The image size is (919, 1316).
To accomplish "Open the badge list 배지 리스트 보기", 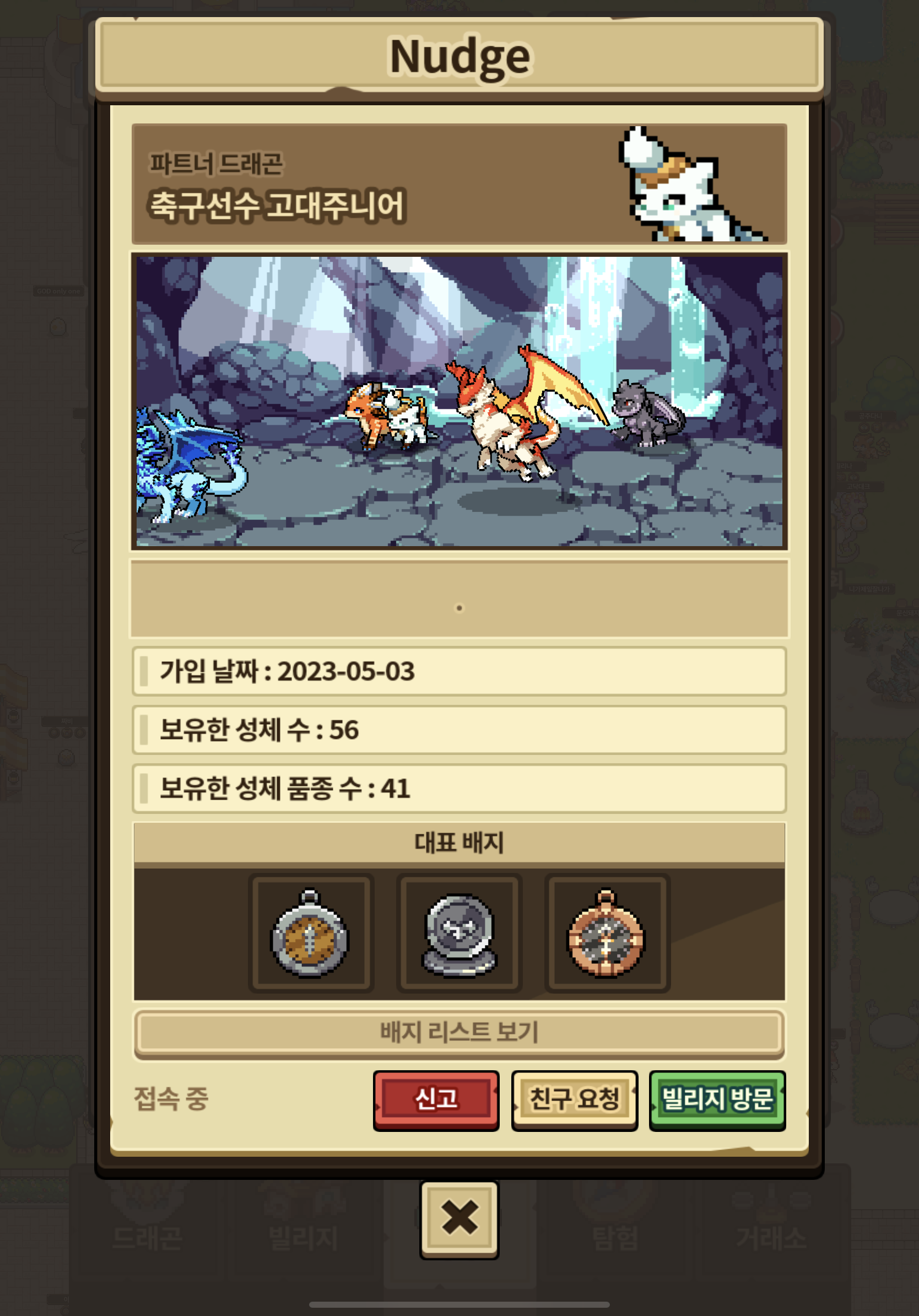I will [x=459, y=1032].
